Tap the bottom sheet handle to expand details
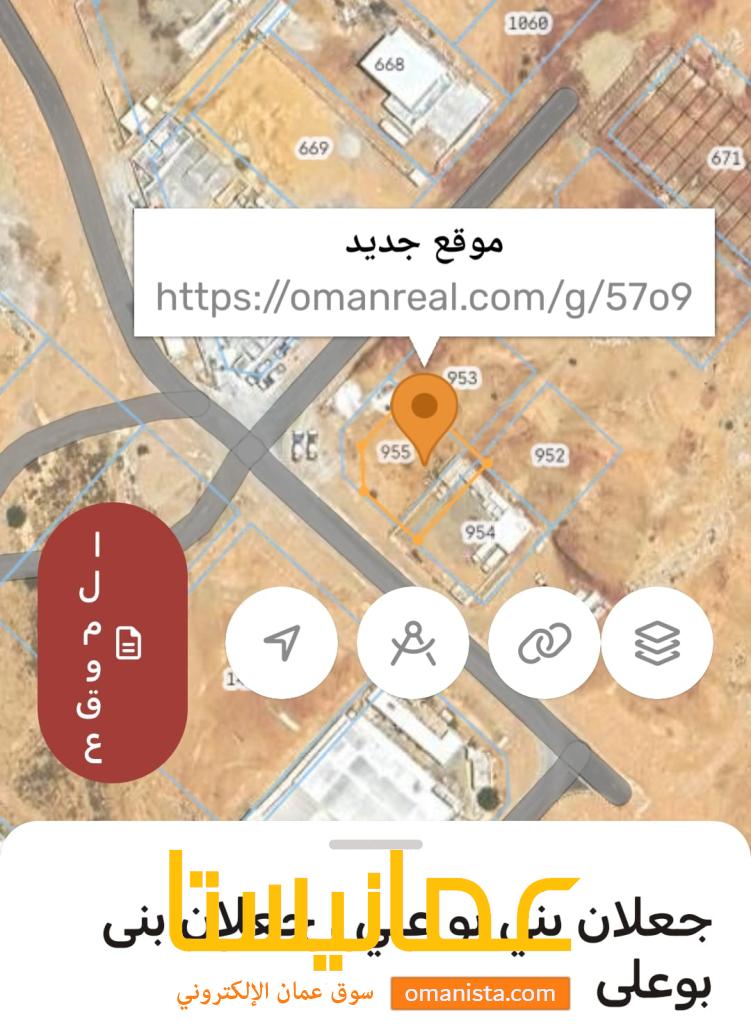Image resolution: width=751 pixels, height=1024 pixels. pyautogui.click(x=375, y=844)
